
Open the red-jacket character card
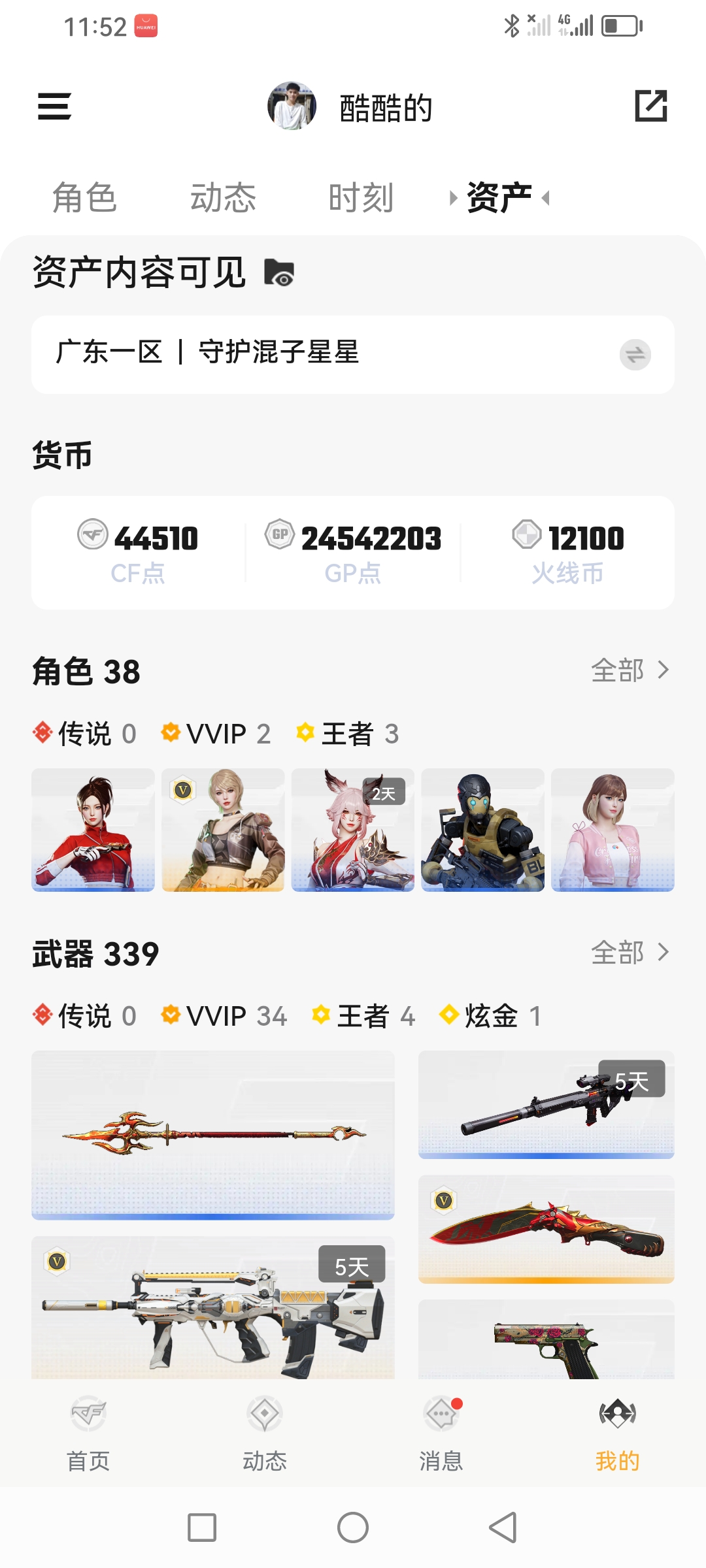pos(93,830)
